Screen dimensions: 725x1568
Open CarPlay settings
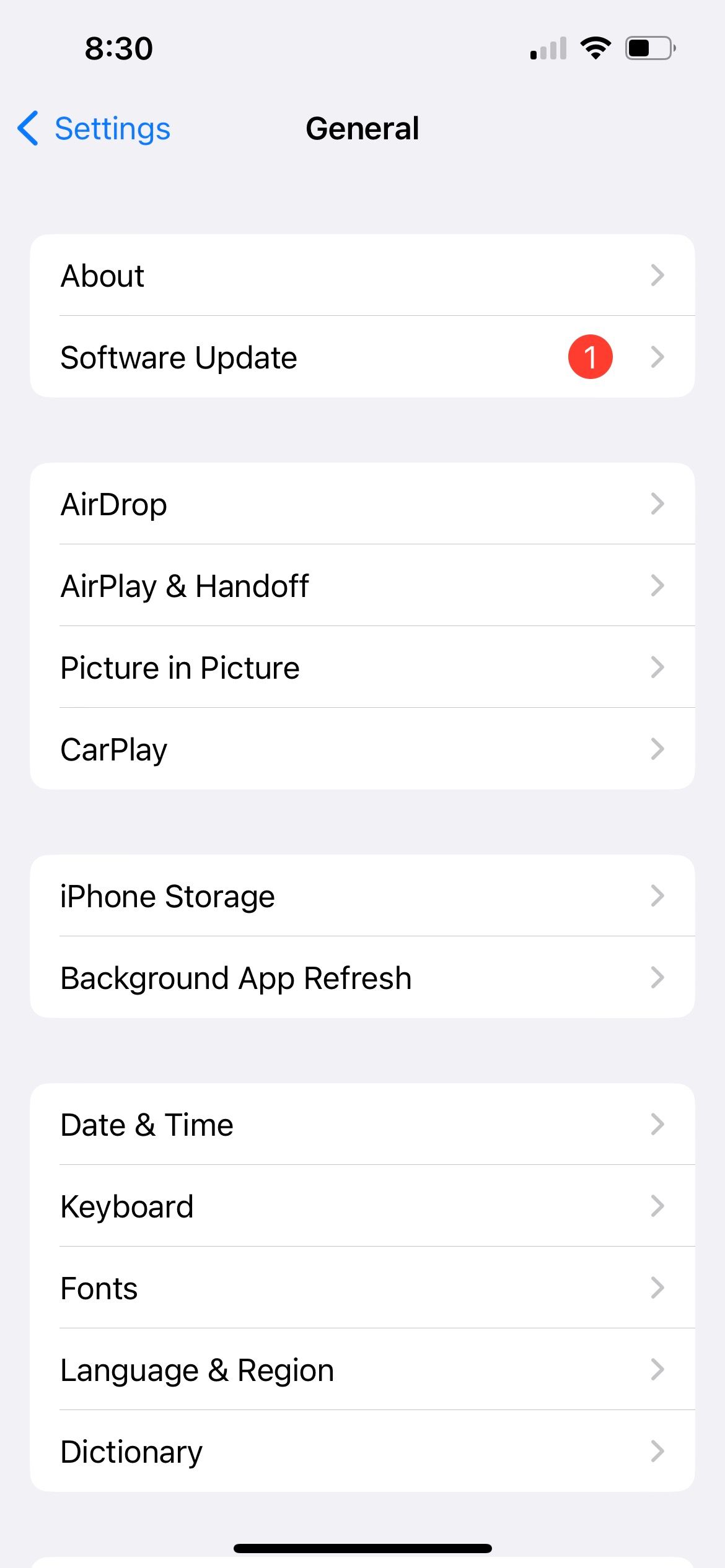tap(362, 749)
